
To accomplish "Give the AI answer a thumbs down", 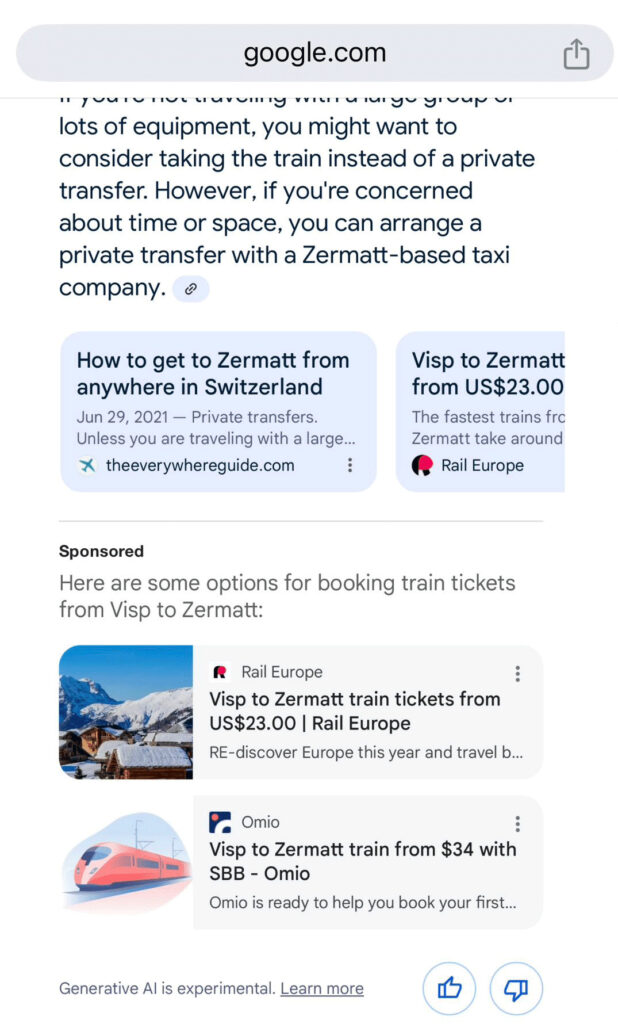I will (516, 989).
